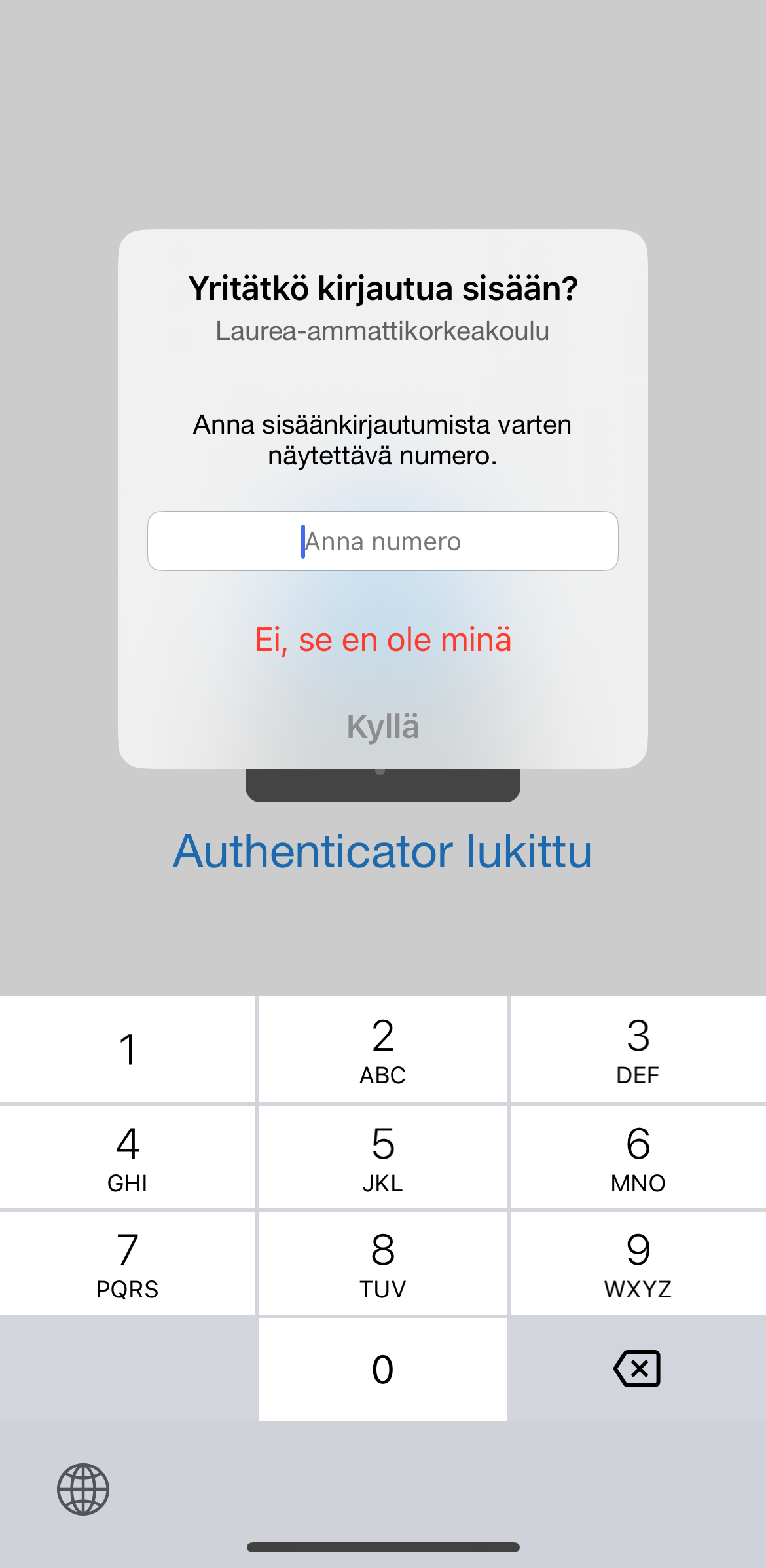Image resolution: width=766 pixels, height=1568 pixels.
Task: Deny sign-in with 'Ei, se en ole minä'
Action: [x=383, y=639]
